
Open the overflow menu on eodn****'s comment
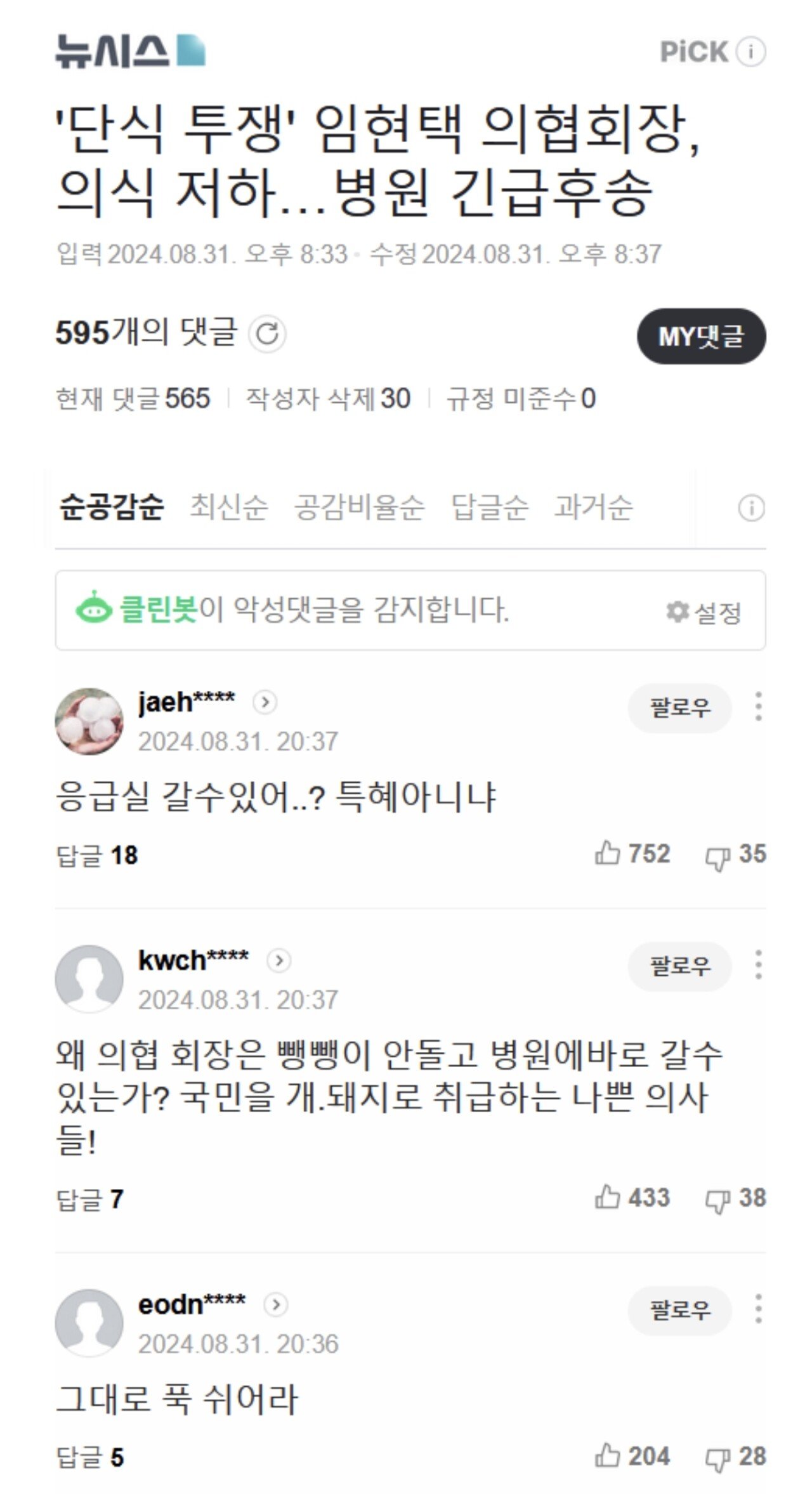point(758,1309)
